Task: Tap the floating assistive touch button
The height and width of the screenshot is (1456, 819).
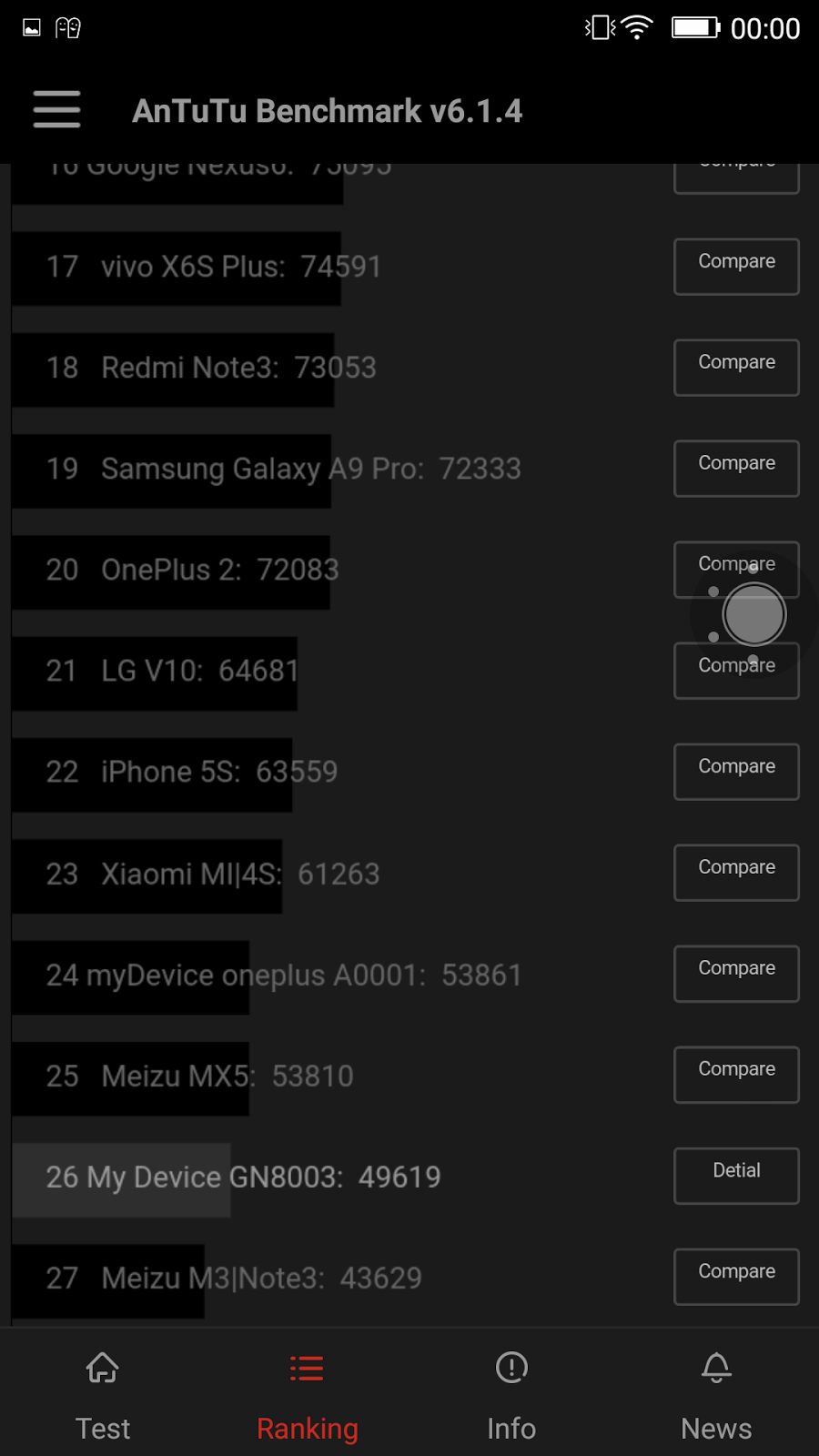Action: pyautogui.click(x=753, y=614)
